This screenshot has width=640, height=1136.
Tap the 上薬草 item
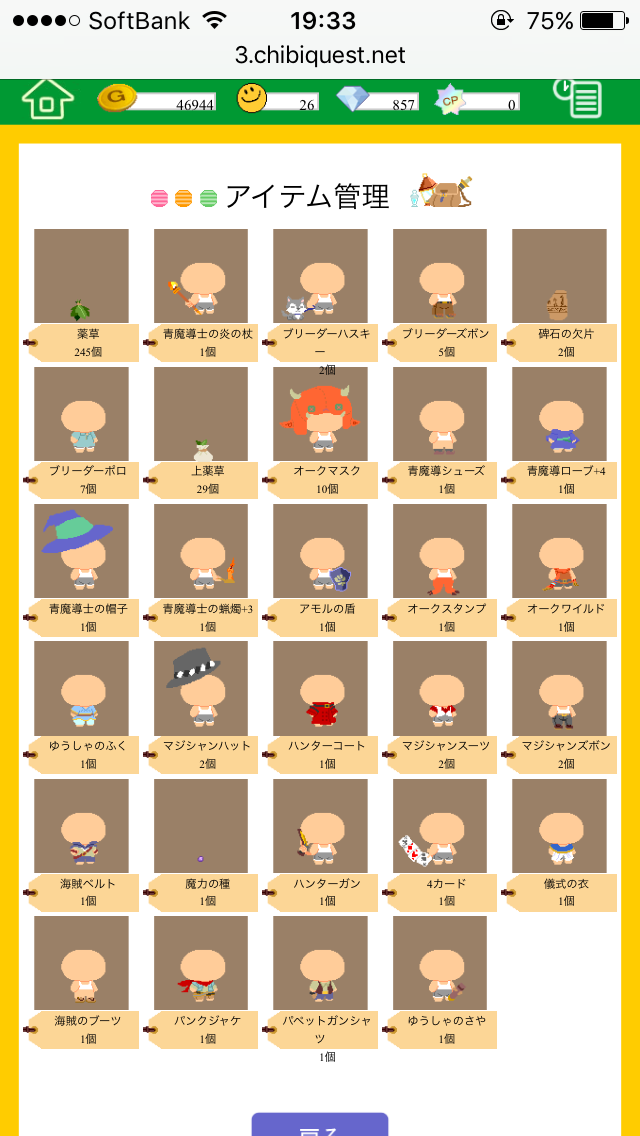click(200, 414)
